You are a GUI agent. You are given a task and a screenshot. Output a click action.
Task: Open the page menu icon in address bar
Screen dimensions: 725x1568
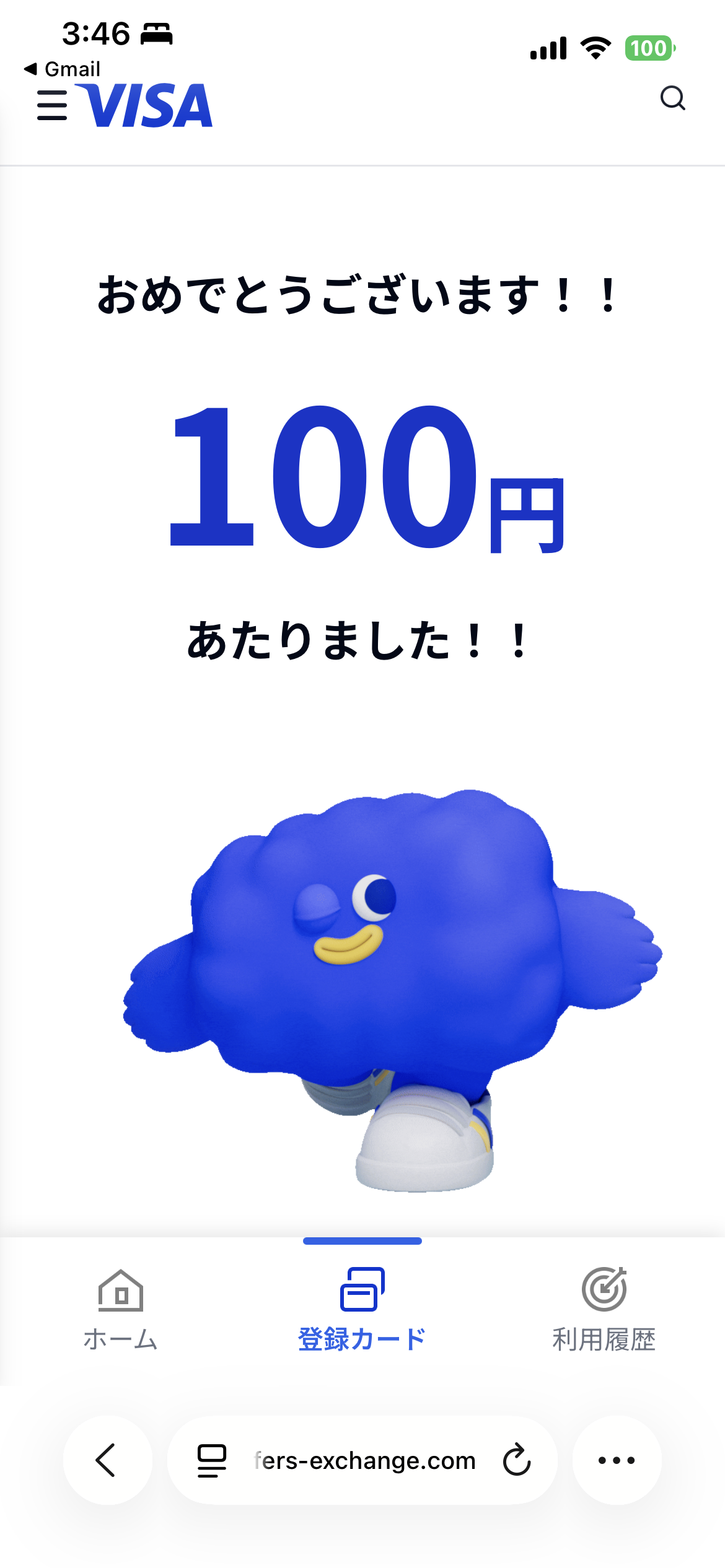click(x=211, y=1460)
